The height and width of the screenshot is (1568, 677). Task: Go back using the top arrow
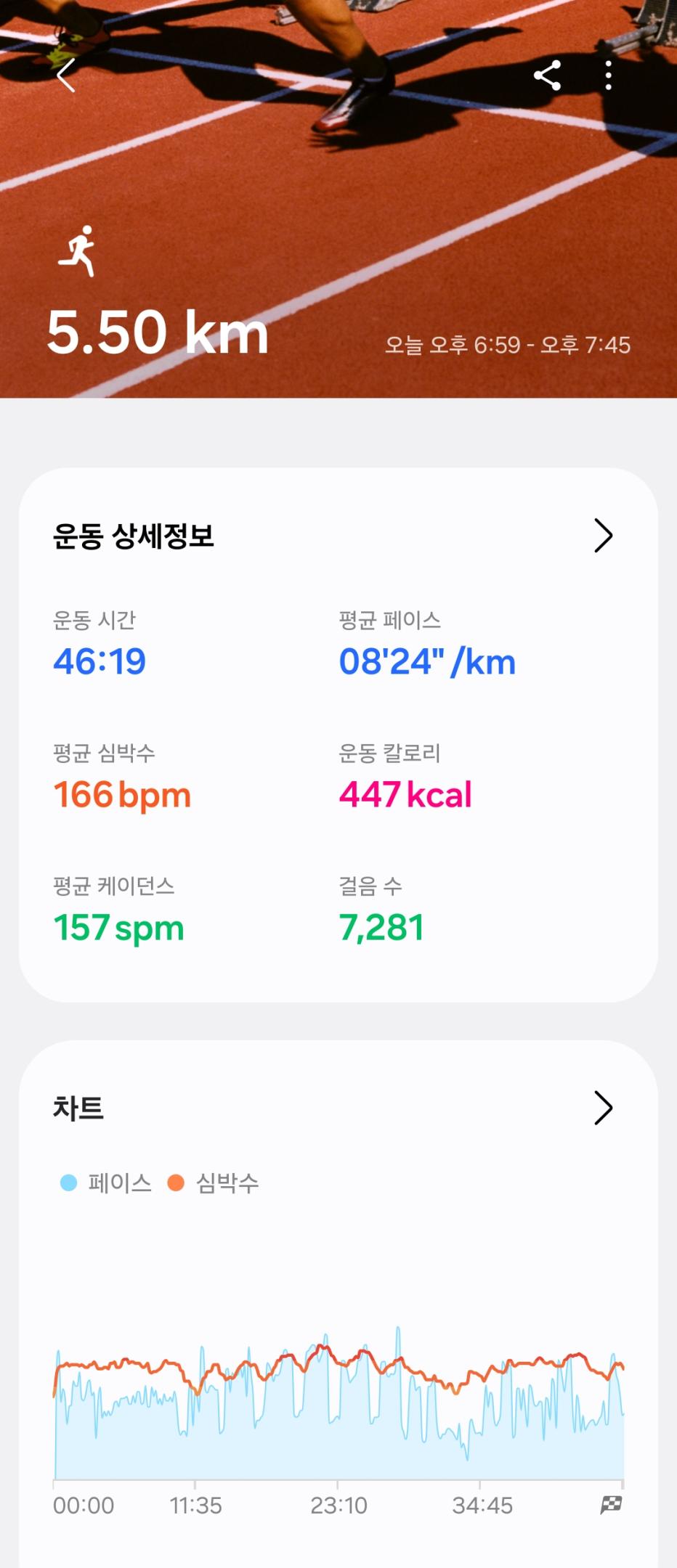[66, 75]
